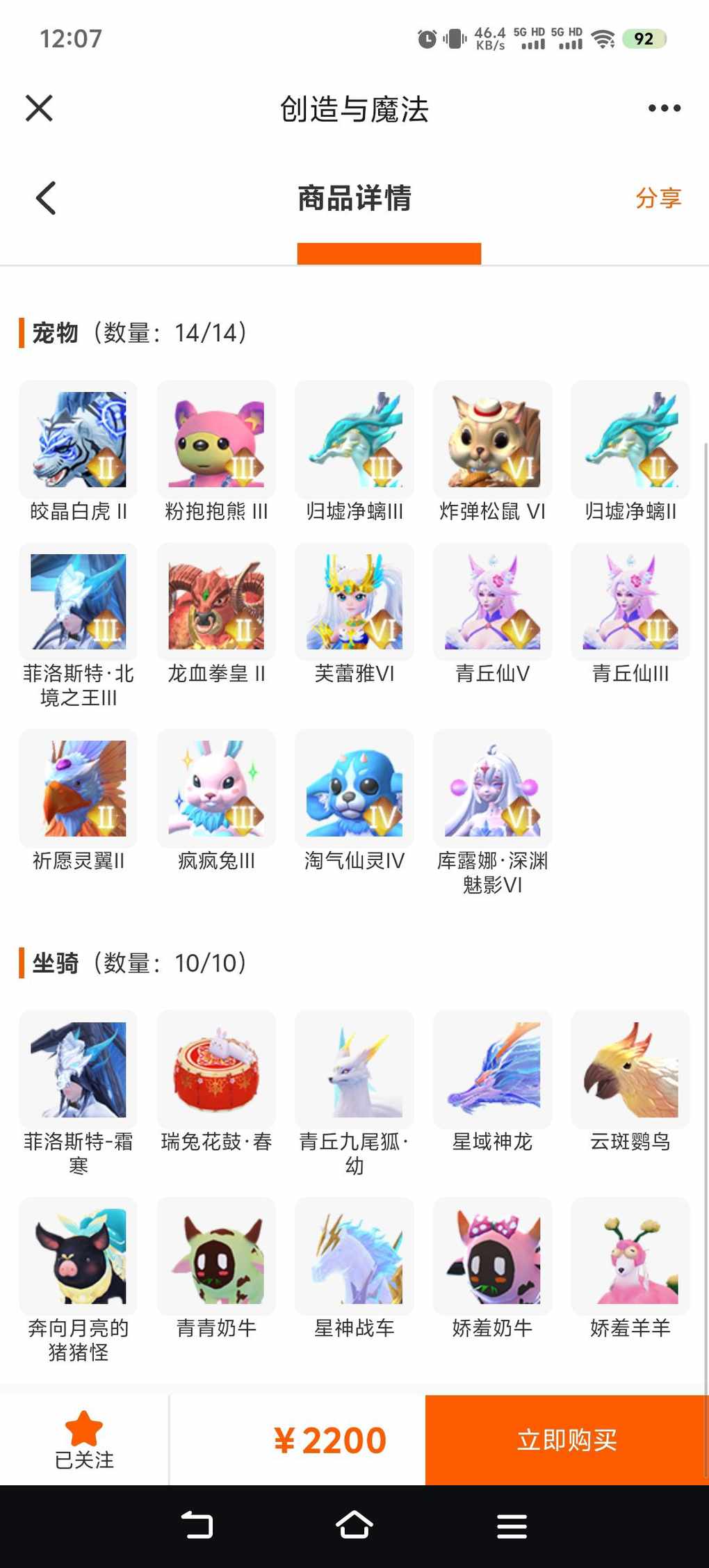Go to the system home screen
The height and width of the screenshot is (1568, 709).
pyautogui.click(x=354, y=1526)
